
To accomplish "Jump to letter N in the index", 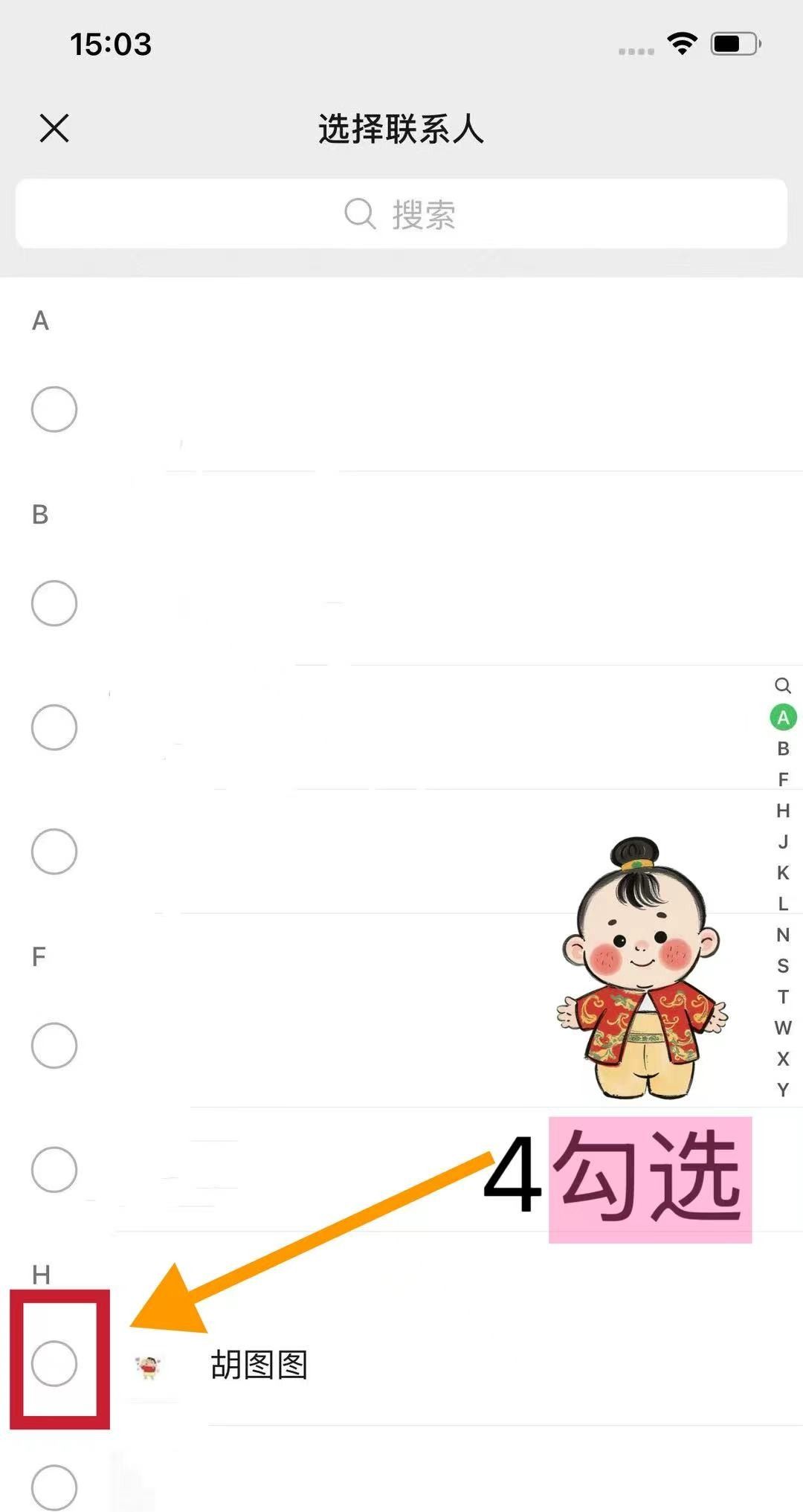I will coord(783,935).
